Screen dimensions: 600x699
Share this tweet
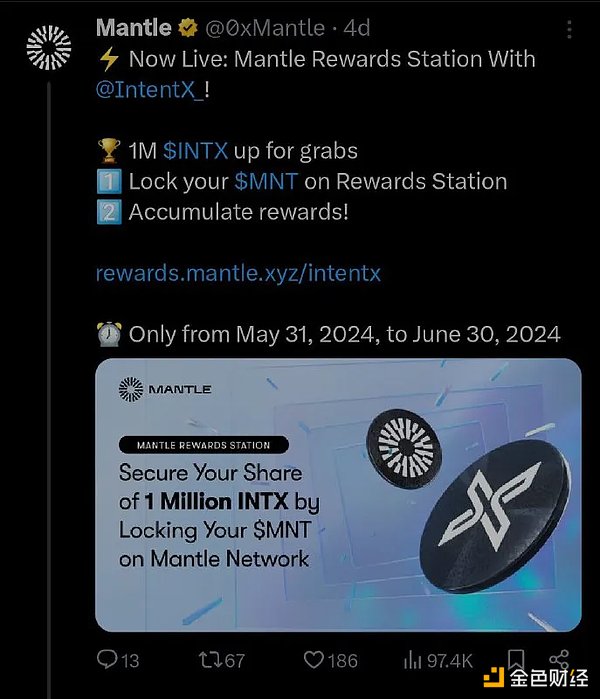point(560,658)
